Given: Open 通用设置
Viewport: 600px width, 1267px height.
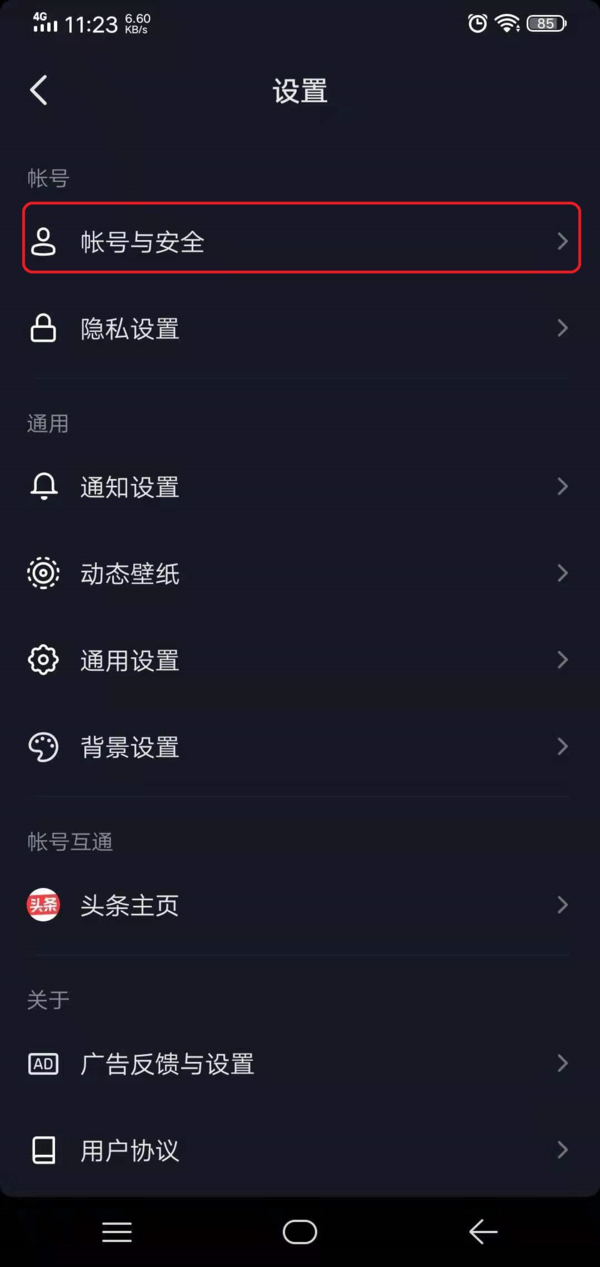Looking at the screenshot, I should 300,660.
